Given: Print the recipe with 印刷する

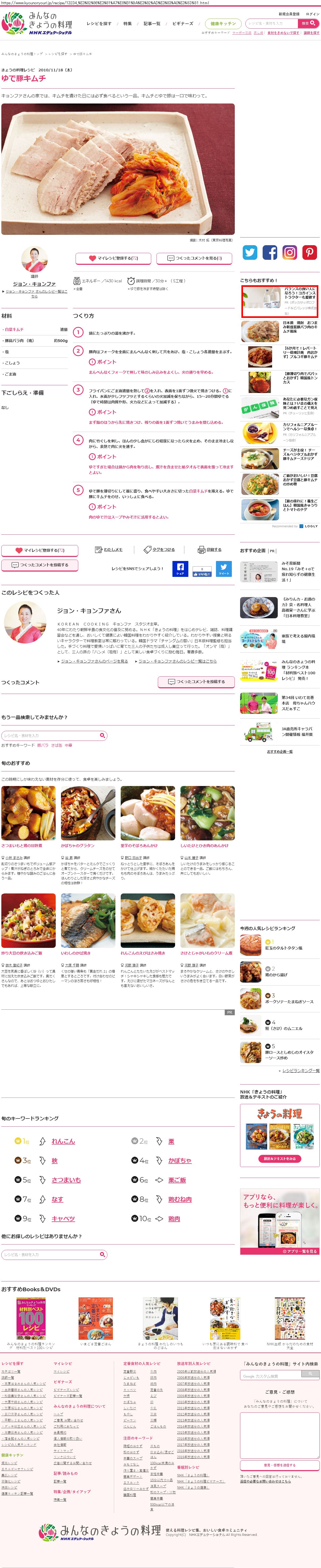Looking at the screenshot, I should coord(210,550).
